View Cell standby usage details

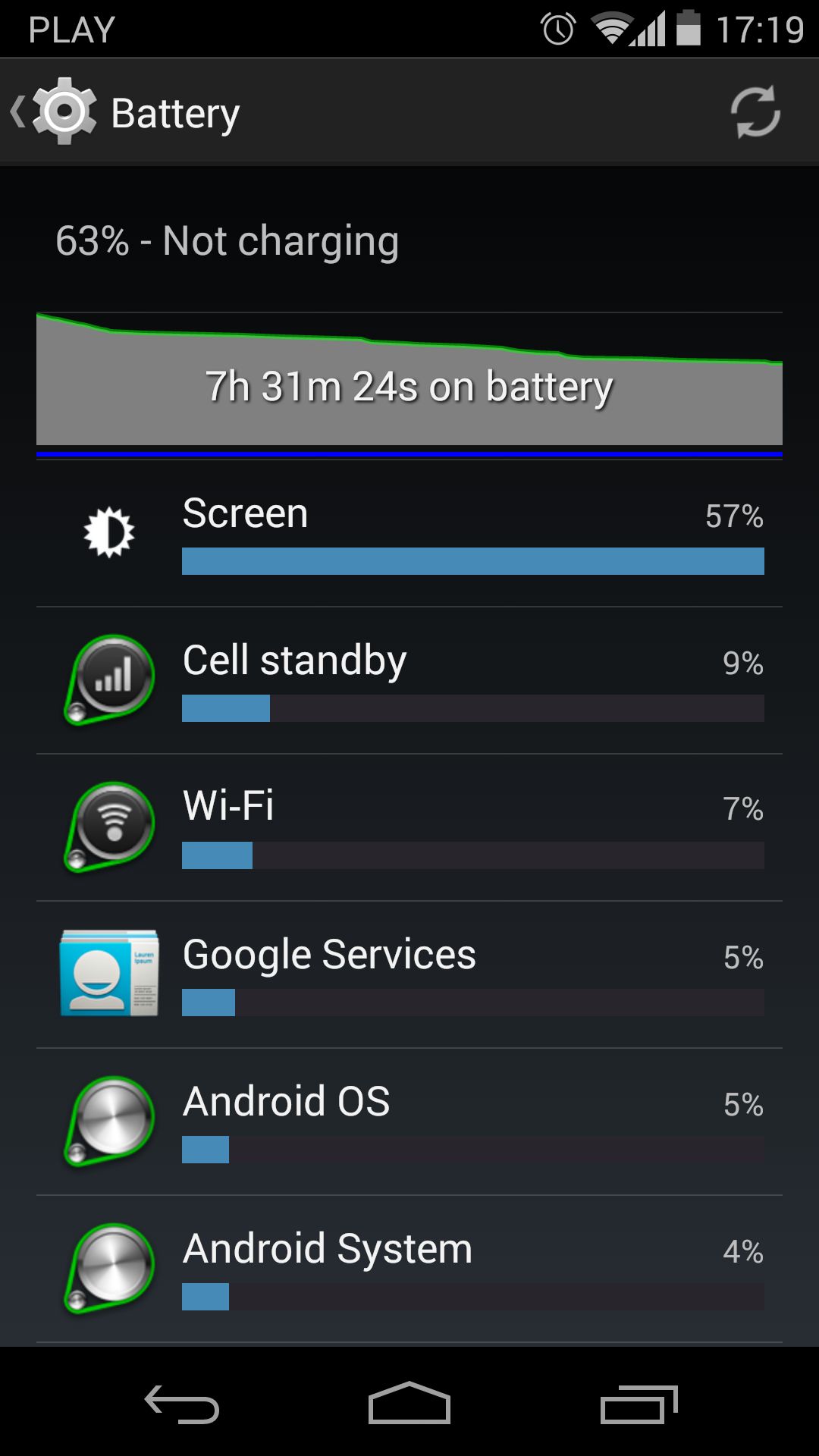pyautogui.click(x=409, y=680)
